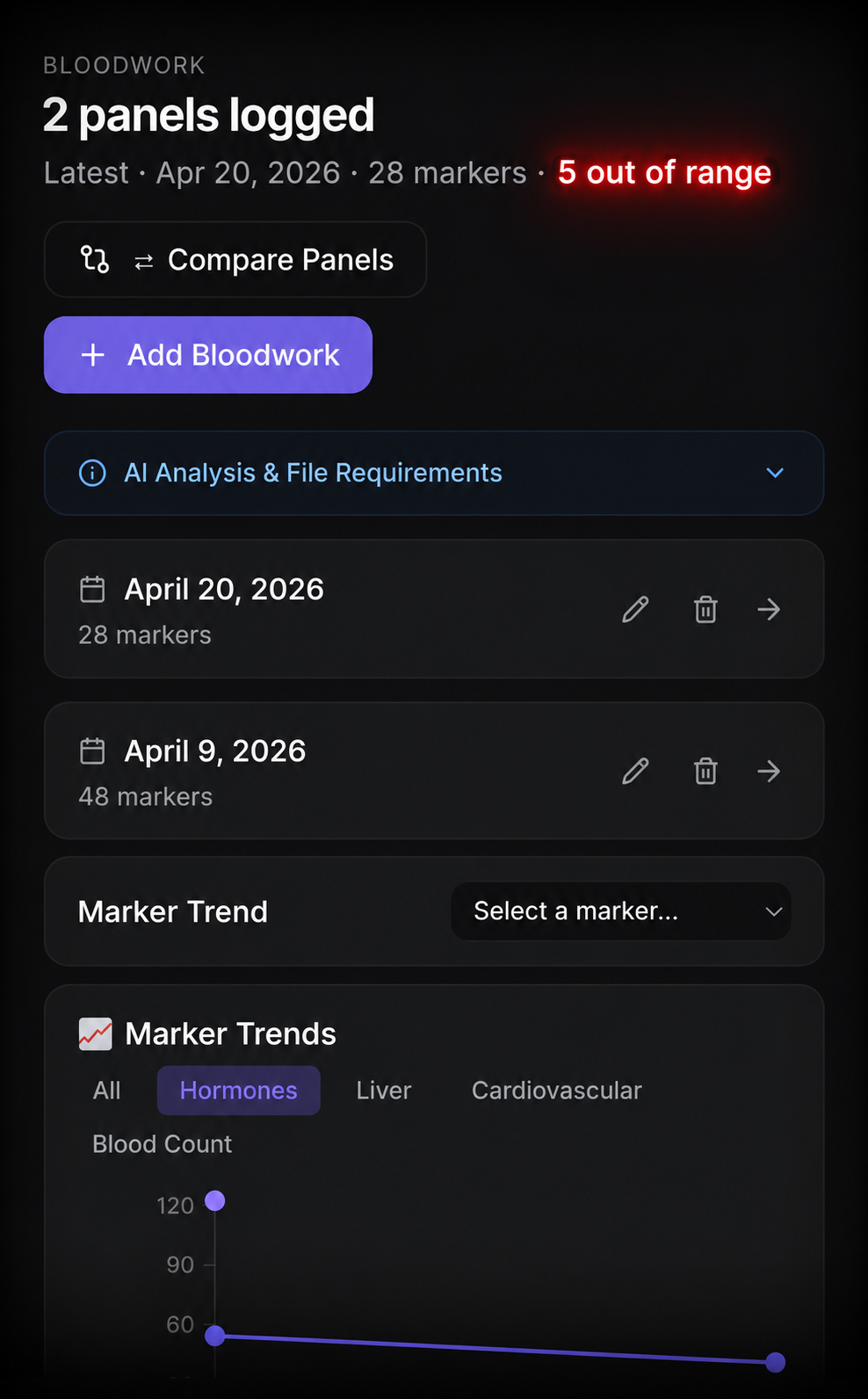
Task: Edit the April 20, 2026 panel
Action: [x=635, y=609]
